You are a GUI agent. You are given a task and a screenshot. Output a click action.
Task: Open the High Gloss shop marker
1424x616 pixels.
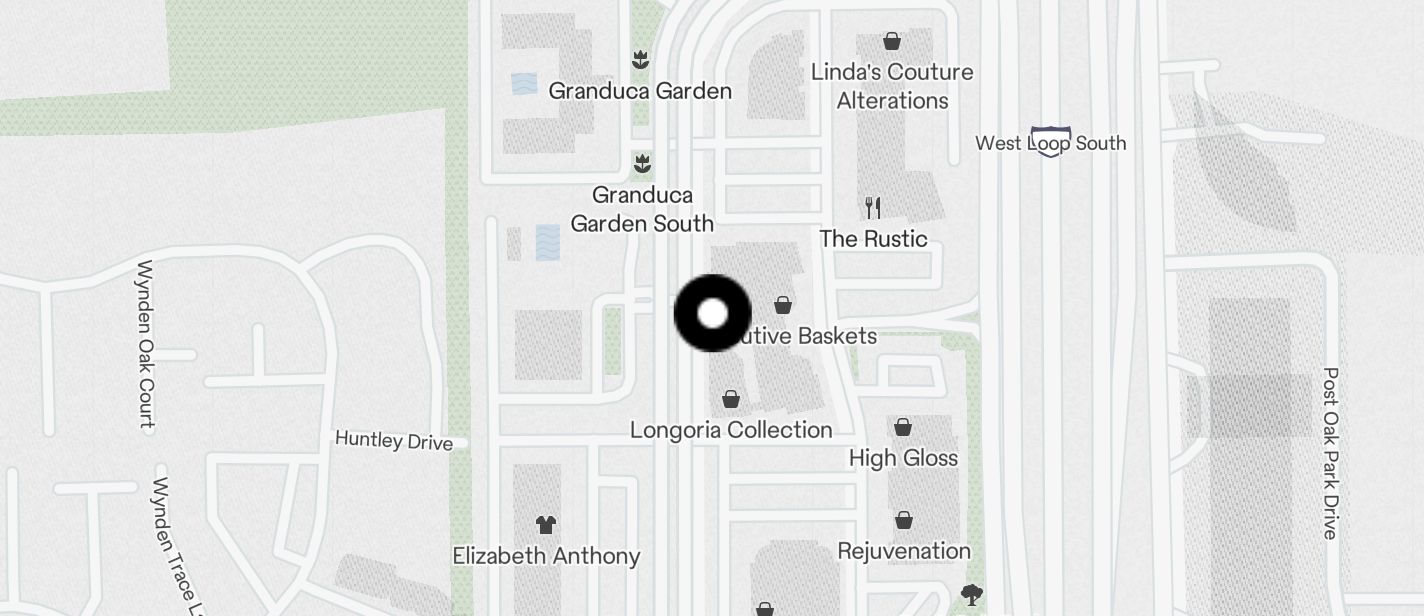[x=903, y=428]
